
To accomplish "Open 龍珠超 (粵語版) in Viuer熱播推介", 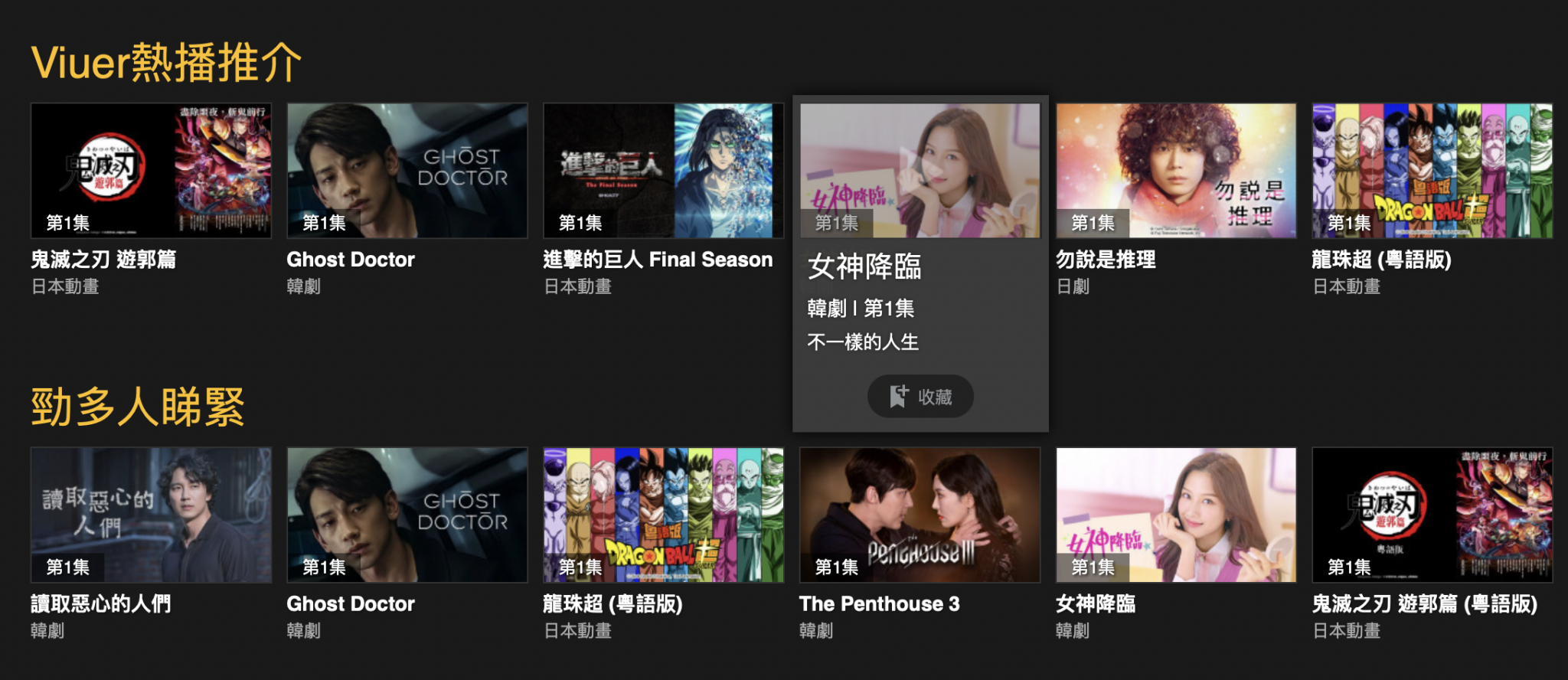I will click(x=1432, y=171).
